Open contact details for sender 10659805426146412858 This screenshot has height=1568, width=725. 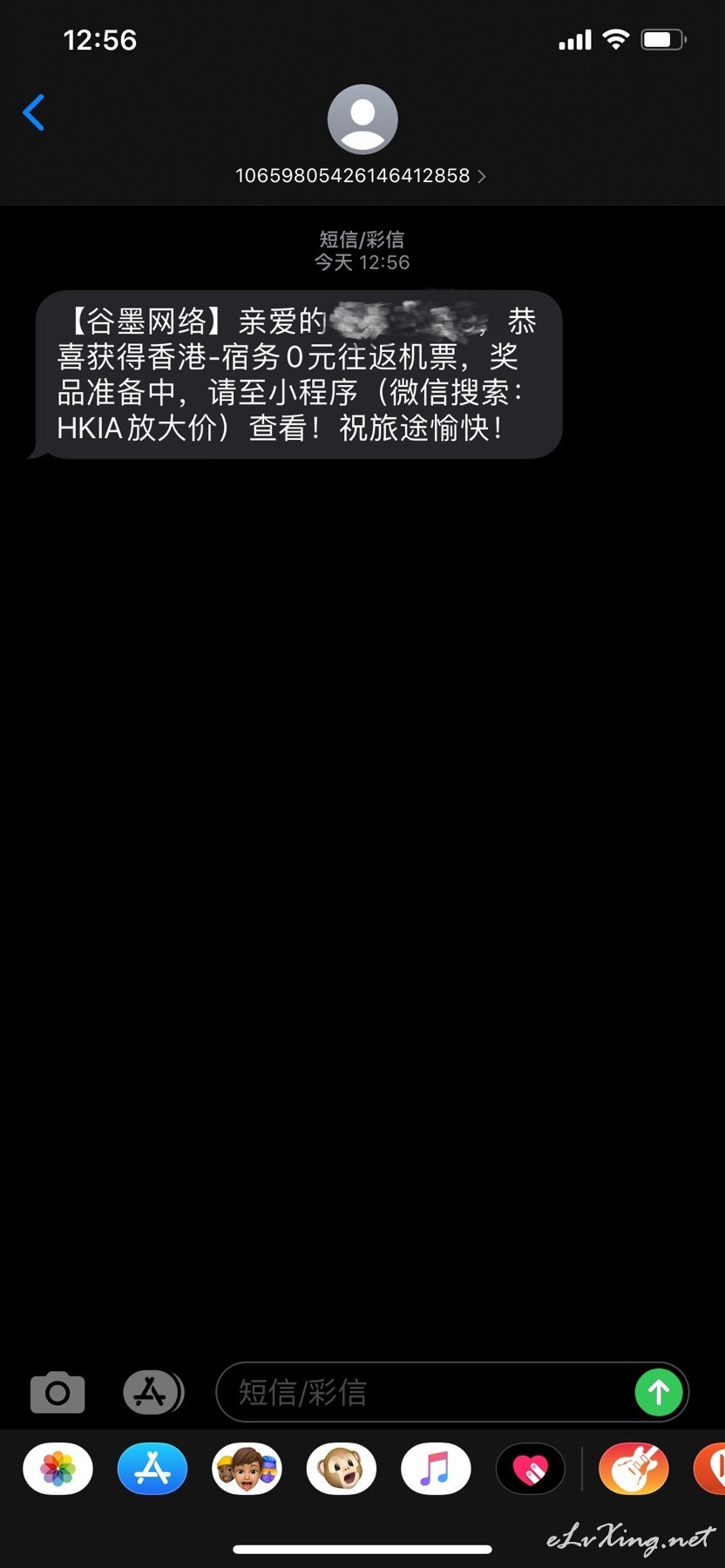tap(362, 175)
